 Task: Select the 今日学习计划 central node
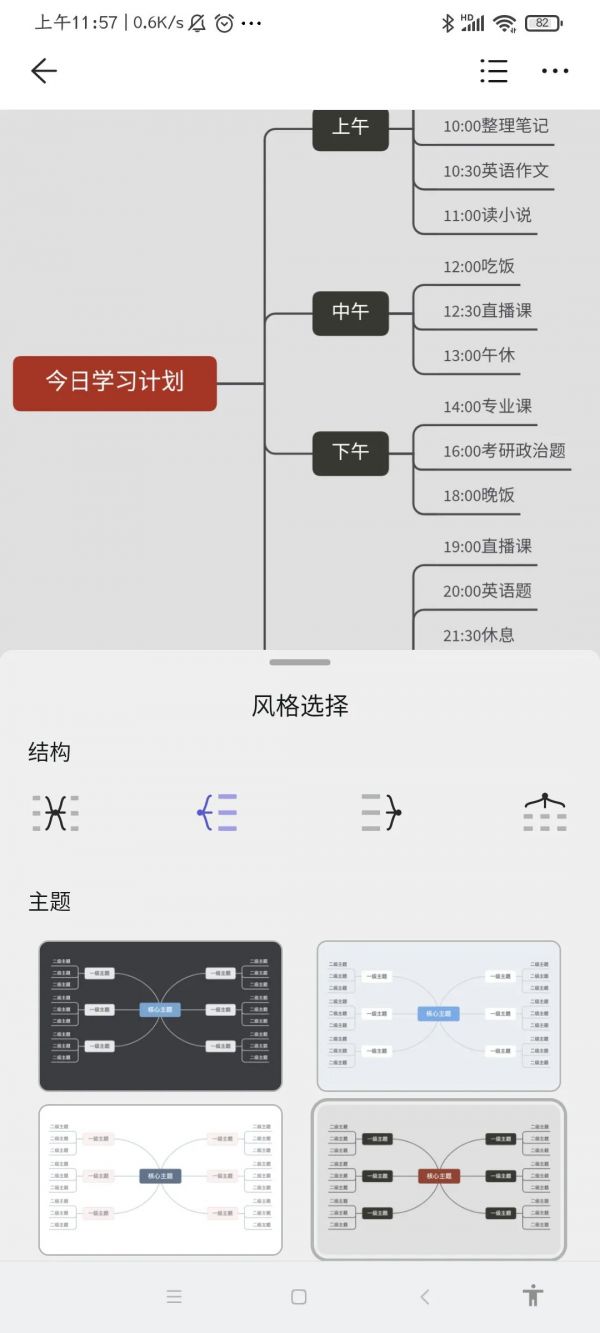pos(115,383)
